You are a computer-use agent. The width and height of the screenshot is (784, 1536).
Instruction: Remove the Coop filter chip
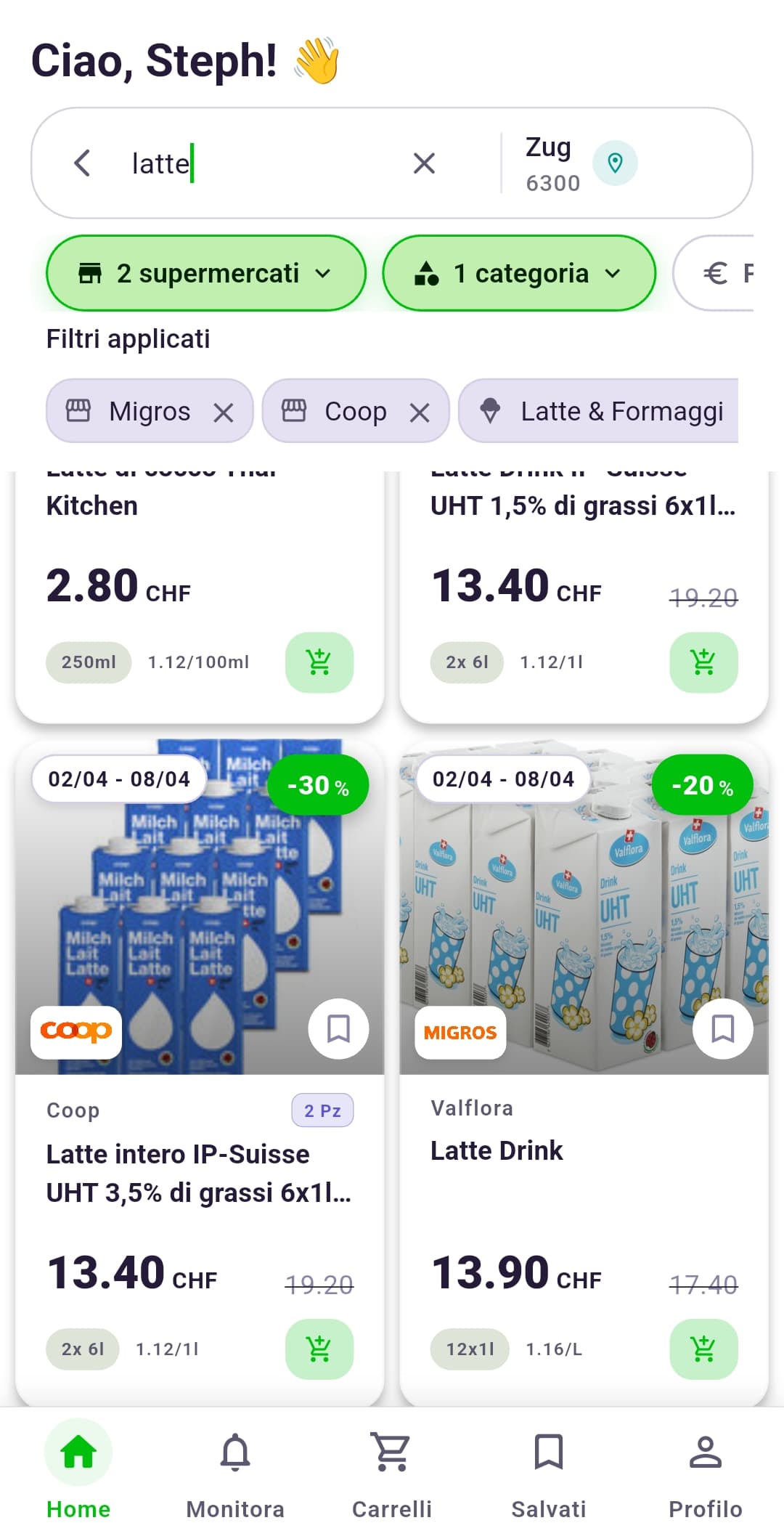coord(421,410)
